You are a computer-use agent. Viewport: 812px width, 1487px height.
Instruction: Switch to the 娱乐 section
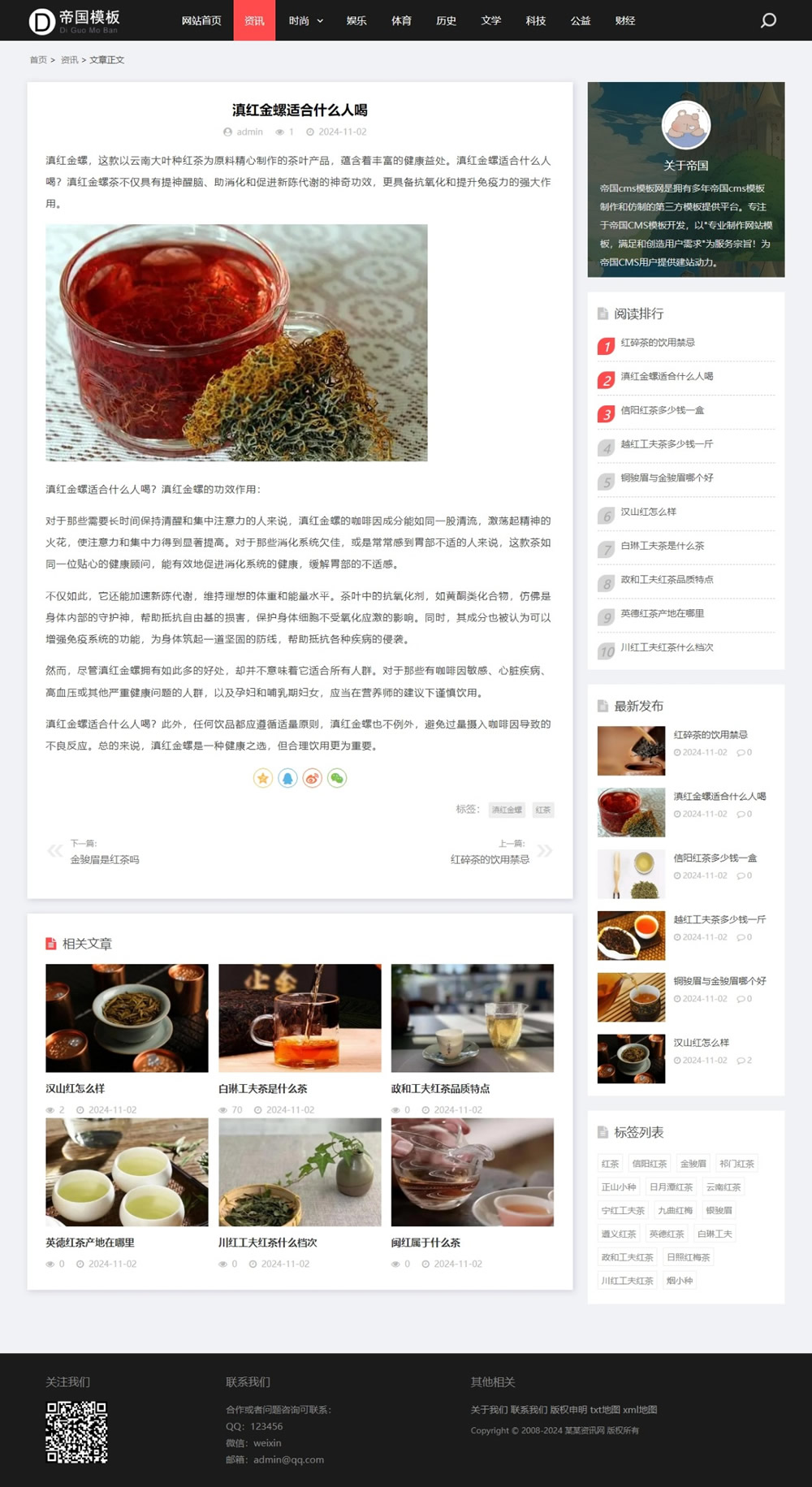pos(356,20)
